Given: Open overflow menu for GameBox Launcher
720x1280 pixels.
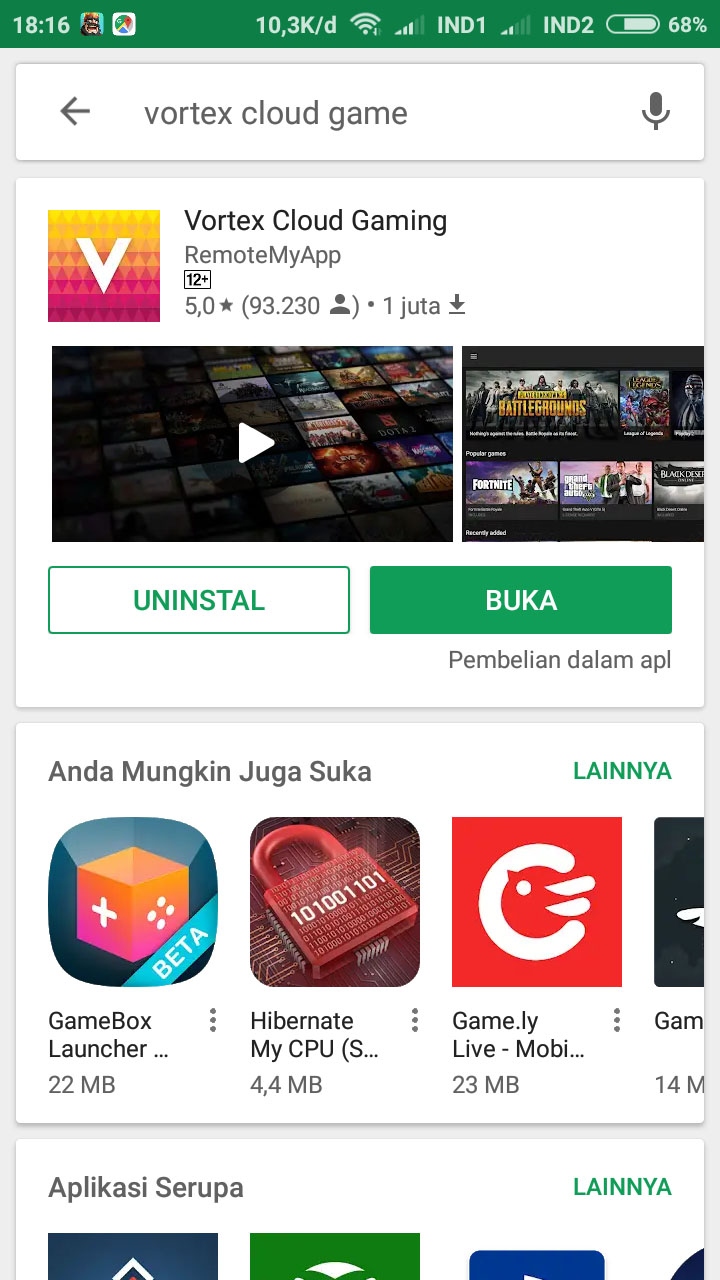Looking at the screenshot, I should pos(213,1020).
